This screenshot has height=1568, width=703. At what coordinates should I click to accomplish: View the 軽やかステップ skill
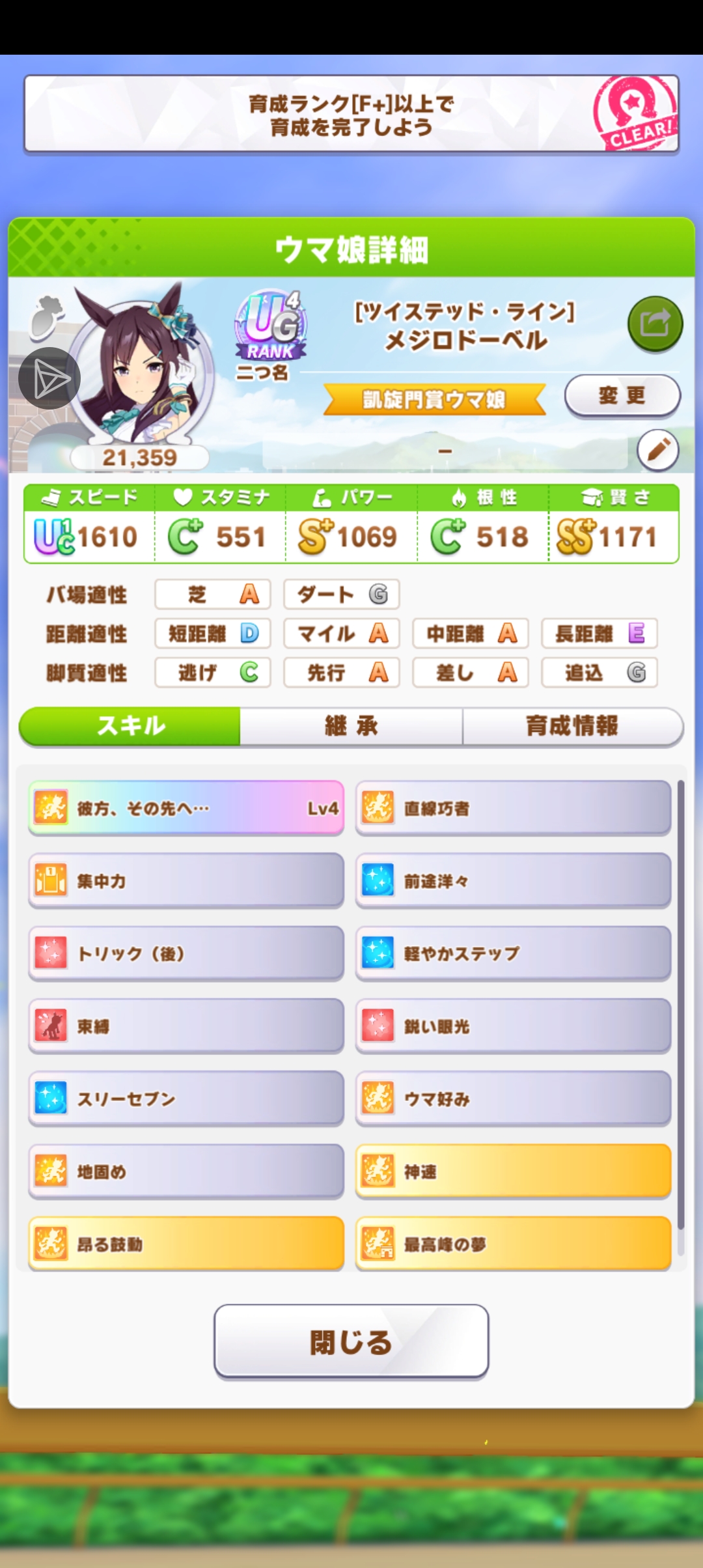(513, 954)
